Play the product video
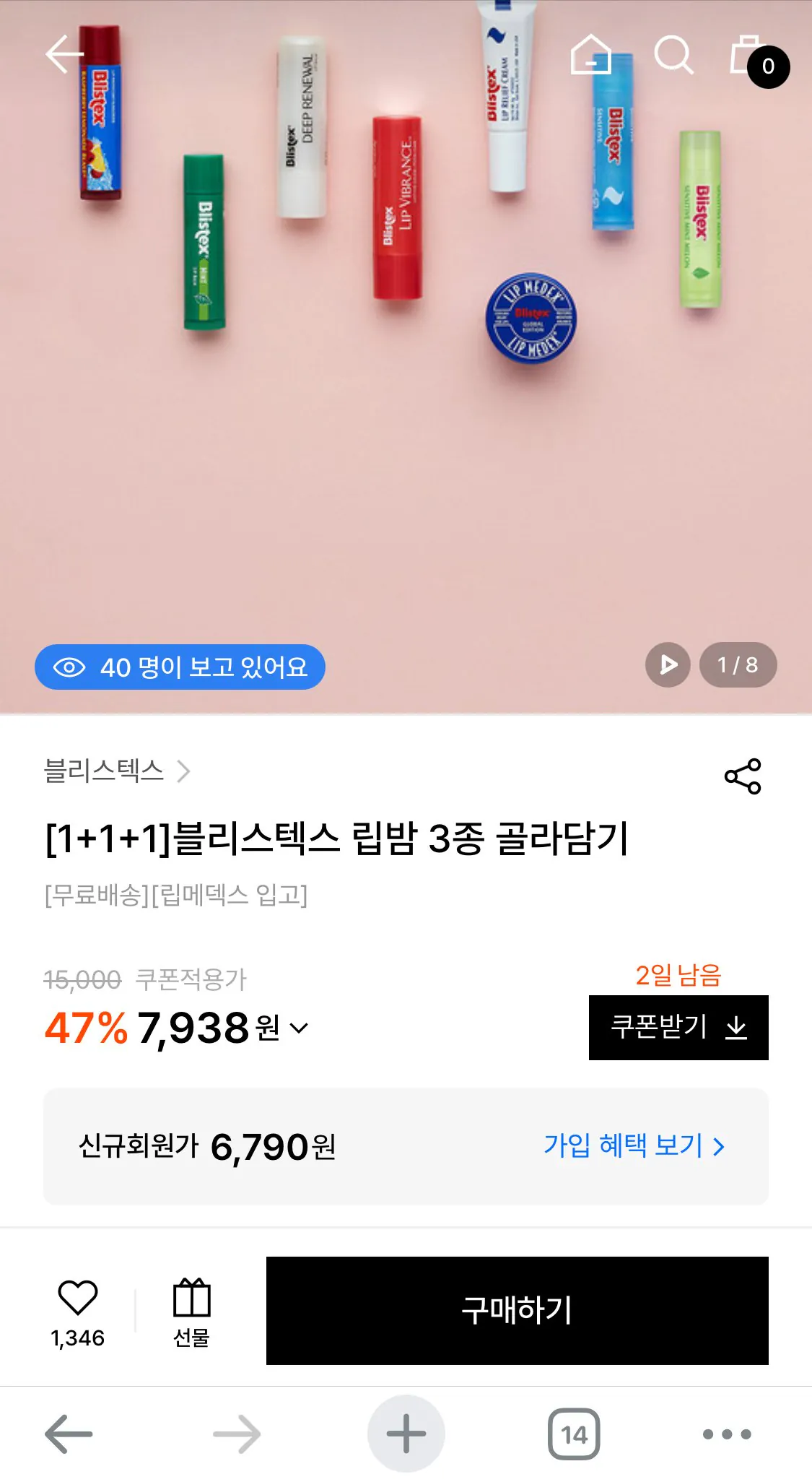 [666, 665]
